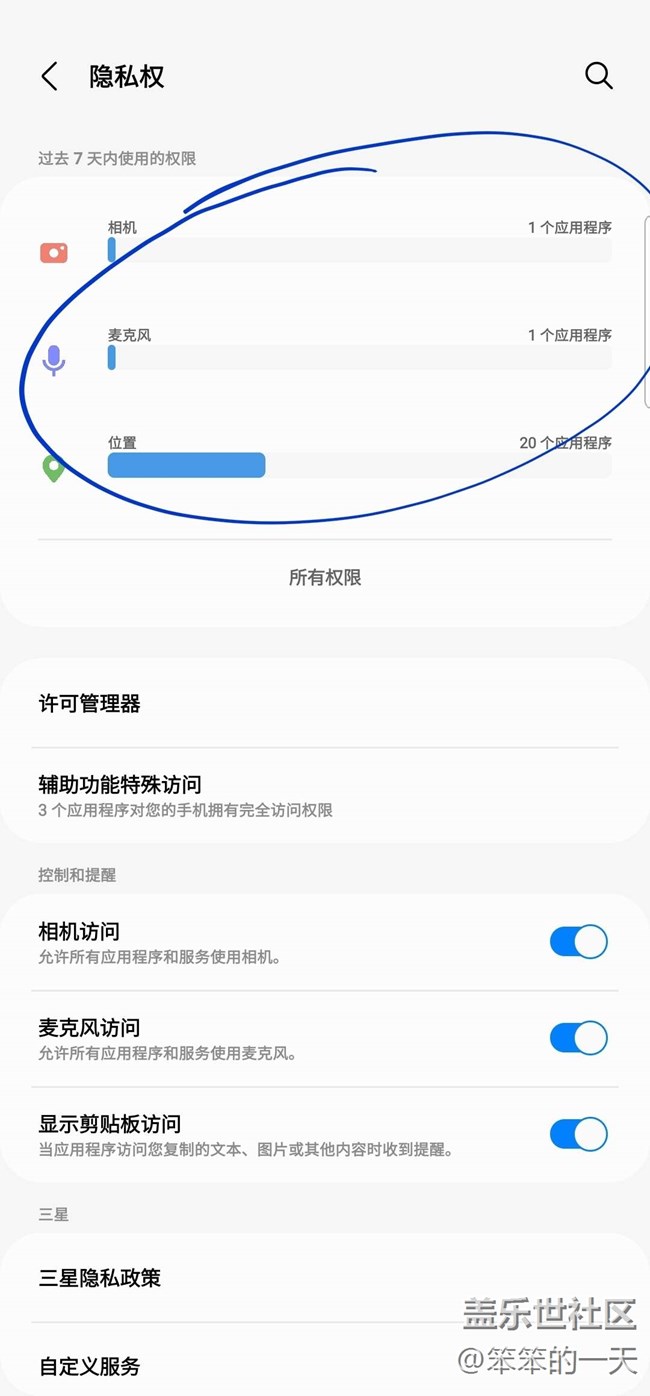650x1396 pixels.
Task: Open 许可管理器
Action: pyautogui.click(x=324, y=704)
